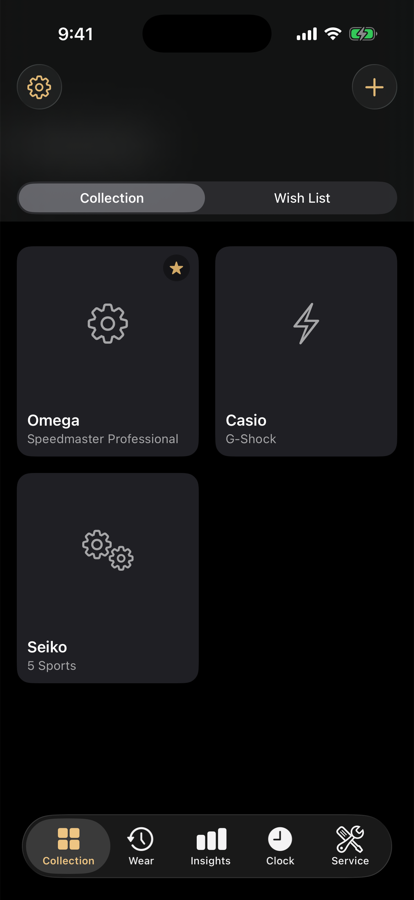Toggle the favorite star on the Omega card

176,268
